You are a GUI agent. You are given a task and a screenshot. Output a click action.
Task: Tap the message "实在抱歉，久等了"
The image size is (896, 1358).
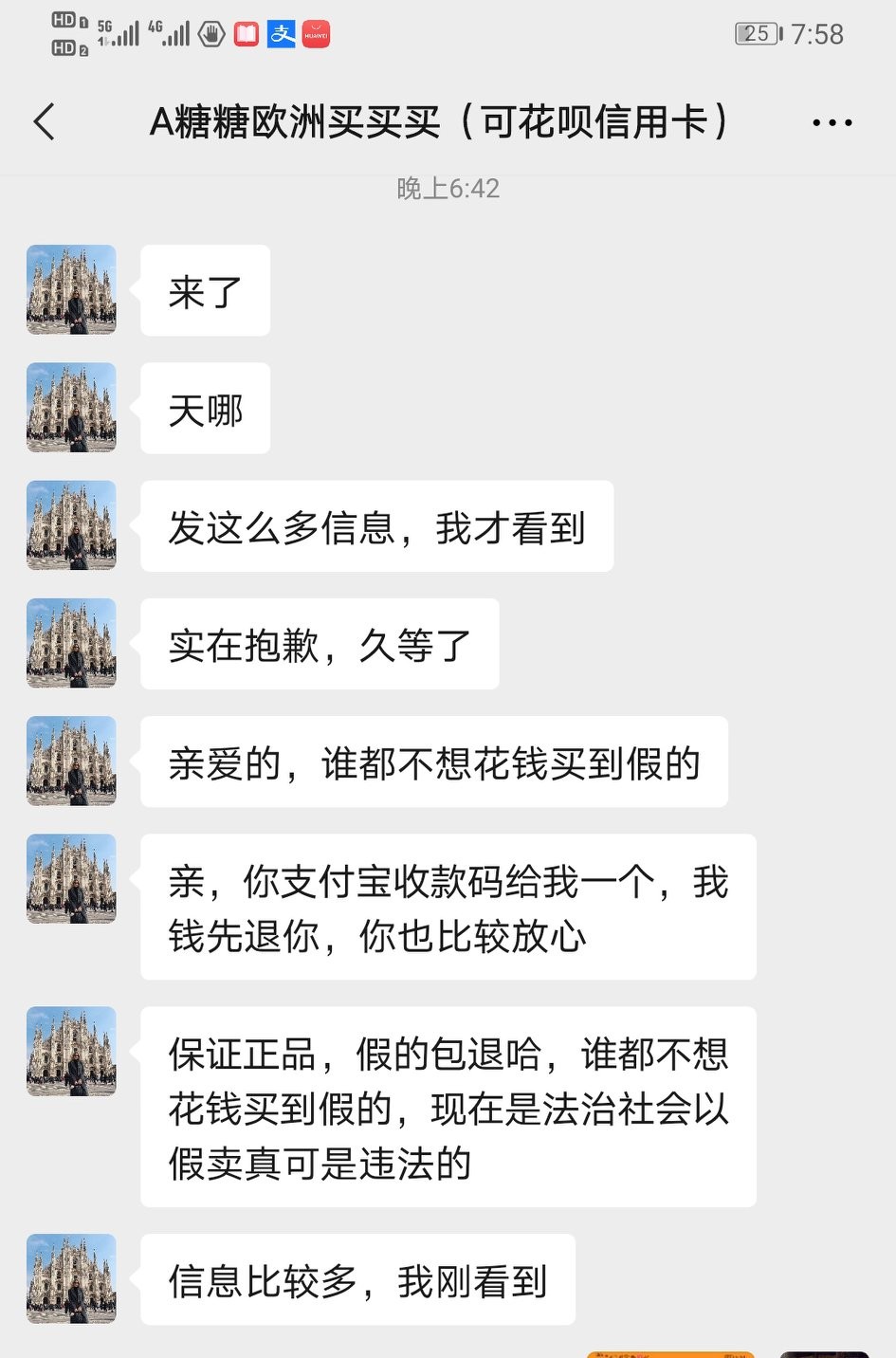(x=319, y=644)
